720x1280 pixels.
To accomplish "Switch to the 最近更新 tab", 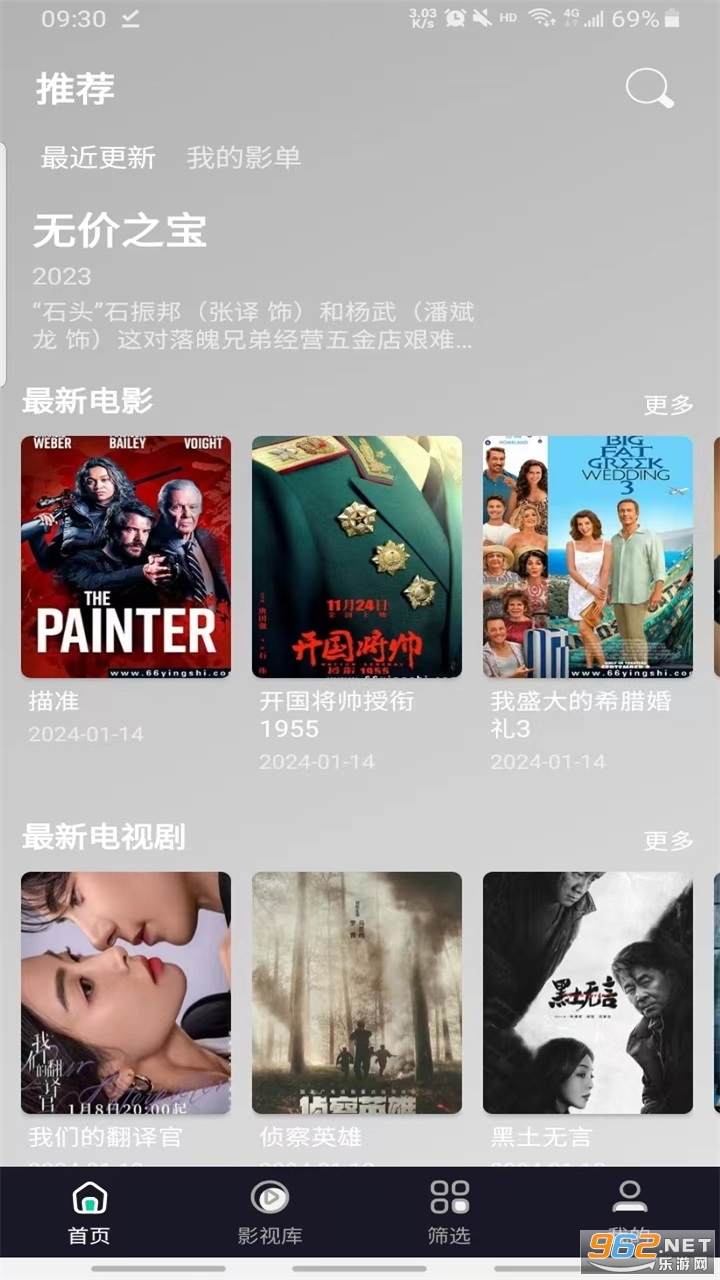I will coord(98,158).
